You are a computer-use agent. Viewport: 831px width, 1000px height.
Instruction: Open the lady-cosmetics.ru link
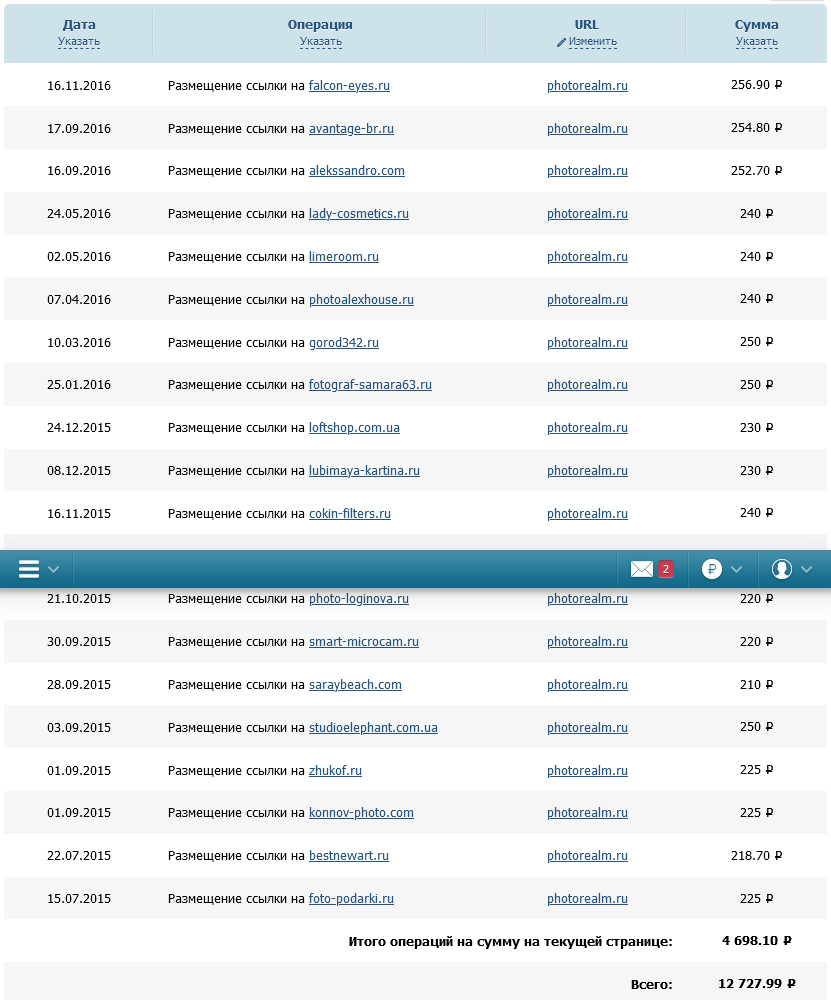pyautogui.click(x=358, y=214)
